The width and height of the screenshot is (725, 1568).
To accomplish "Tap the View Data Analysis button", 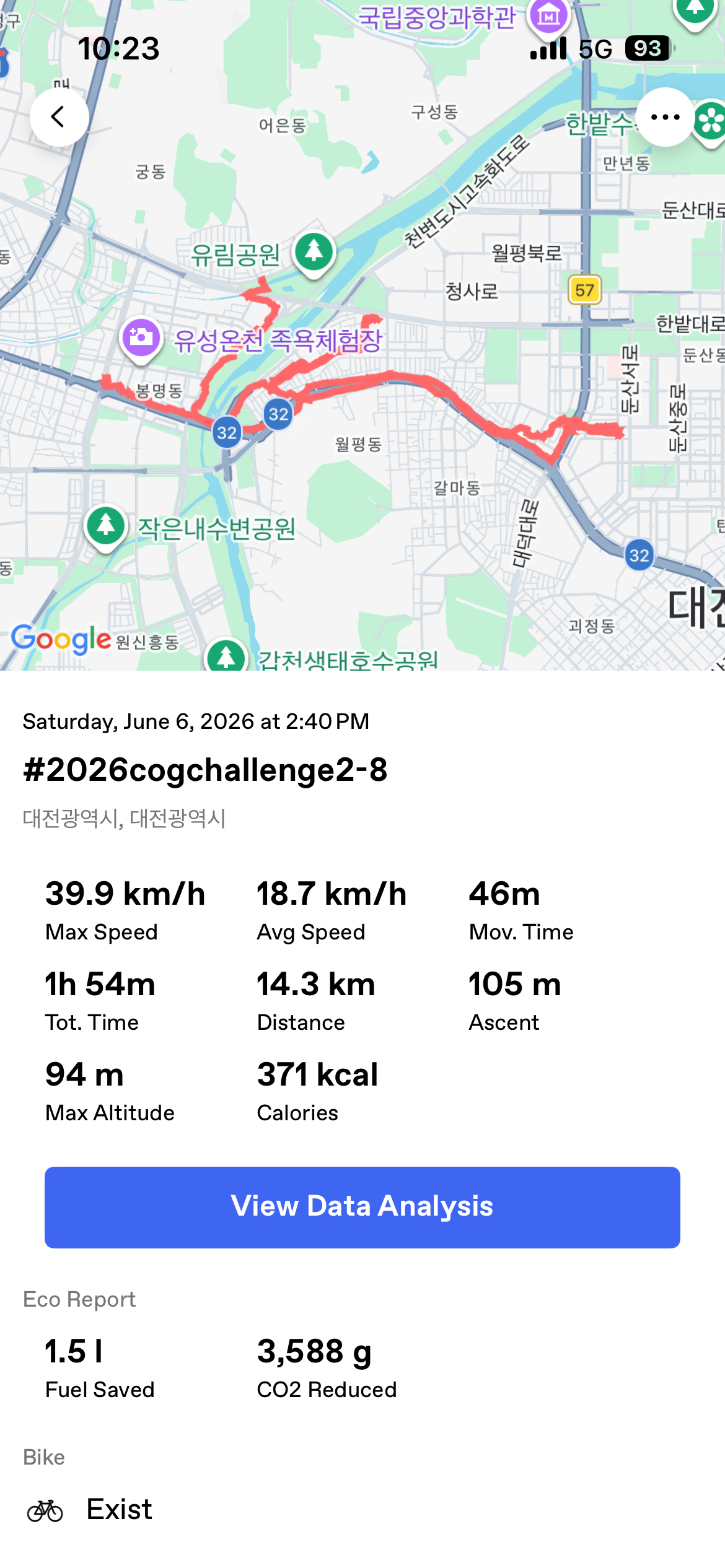I will tap(362, 1207).
